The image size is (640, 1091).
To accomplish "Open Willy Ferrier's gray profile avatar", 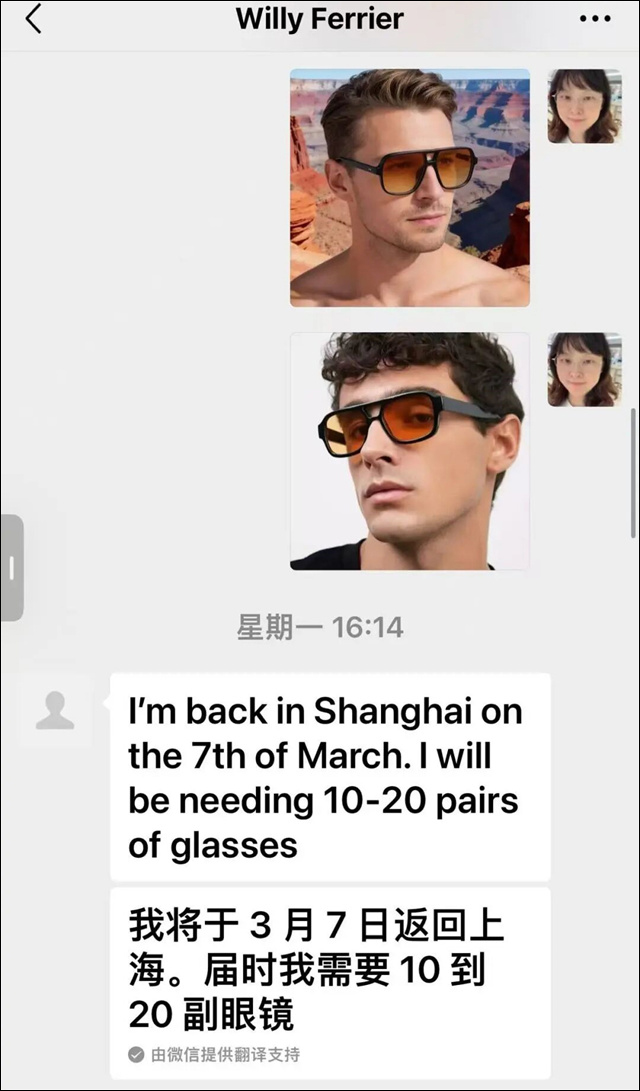I will tap(55, 711).
